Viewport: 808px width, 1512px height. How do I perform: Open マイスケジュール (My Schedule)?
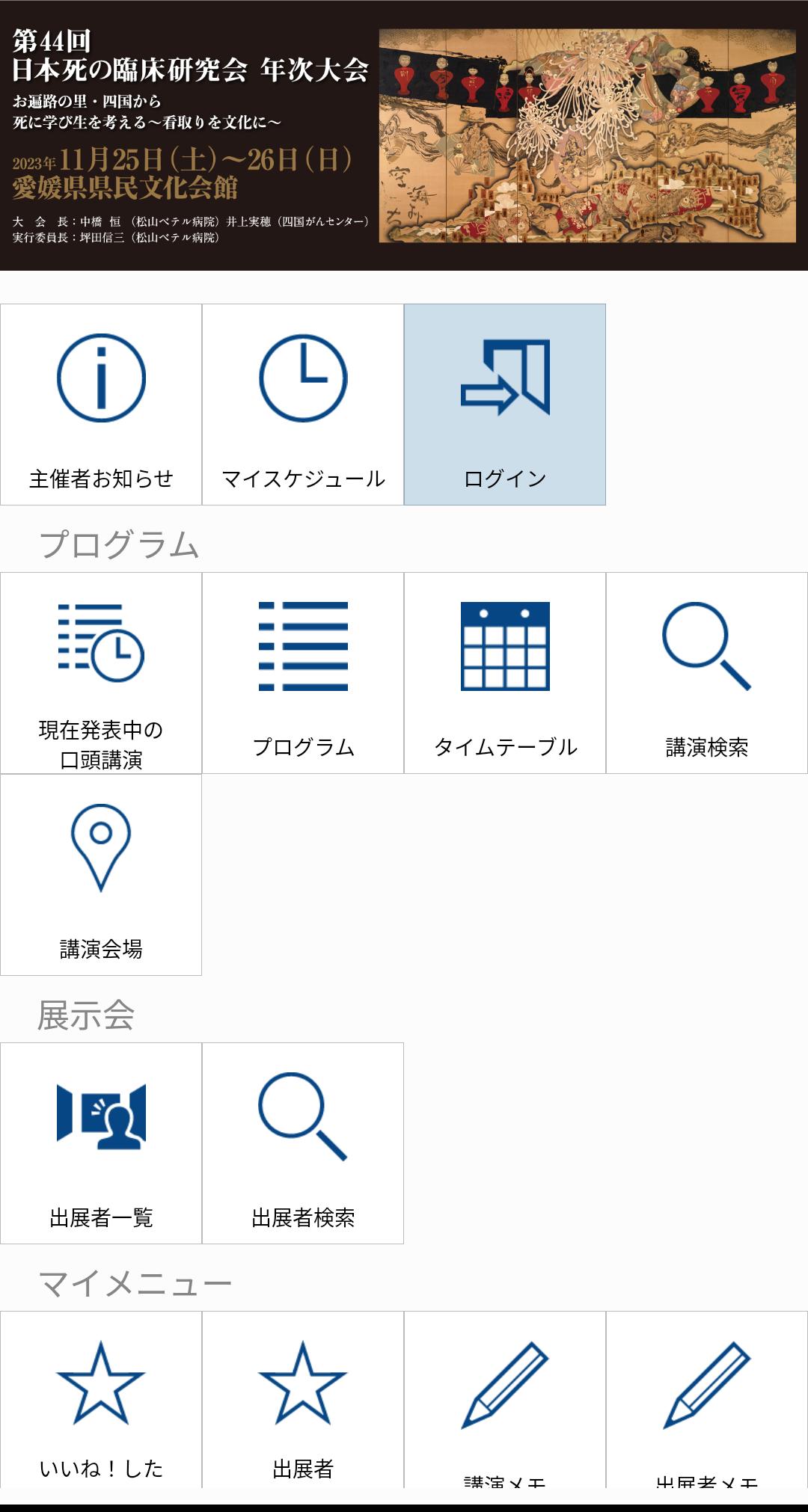tap(303, 405)
